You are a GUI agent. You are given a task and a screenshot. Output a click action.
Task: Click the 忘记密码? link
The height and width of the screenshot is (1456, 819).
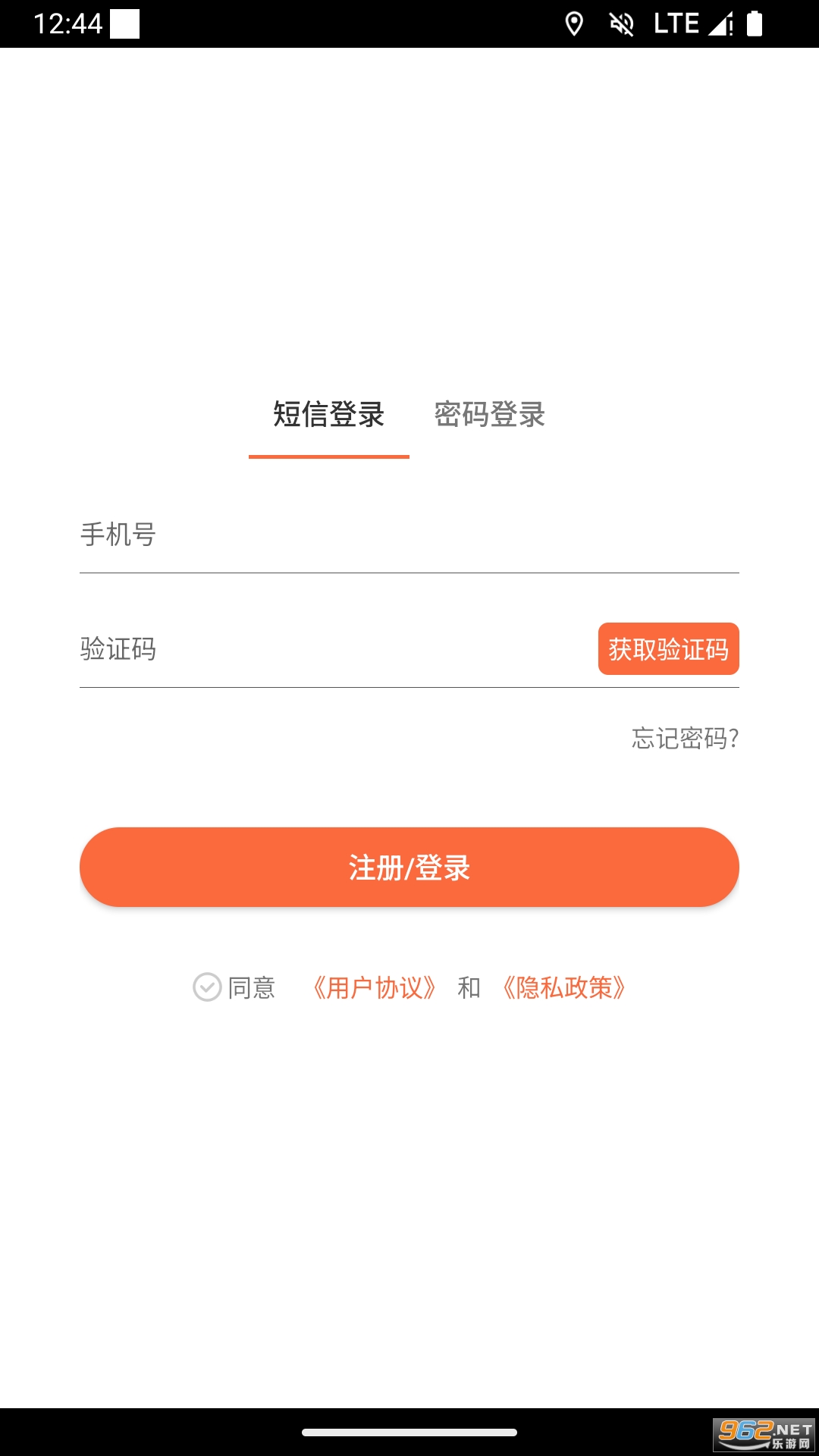684,736
